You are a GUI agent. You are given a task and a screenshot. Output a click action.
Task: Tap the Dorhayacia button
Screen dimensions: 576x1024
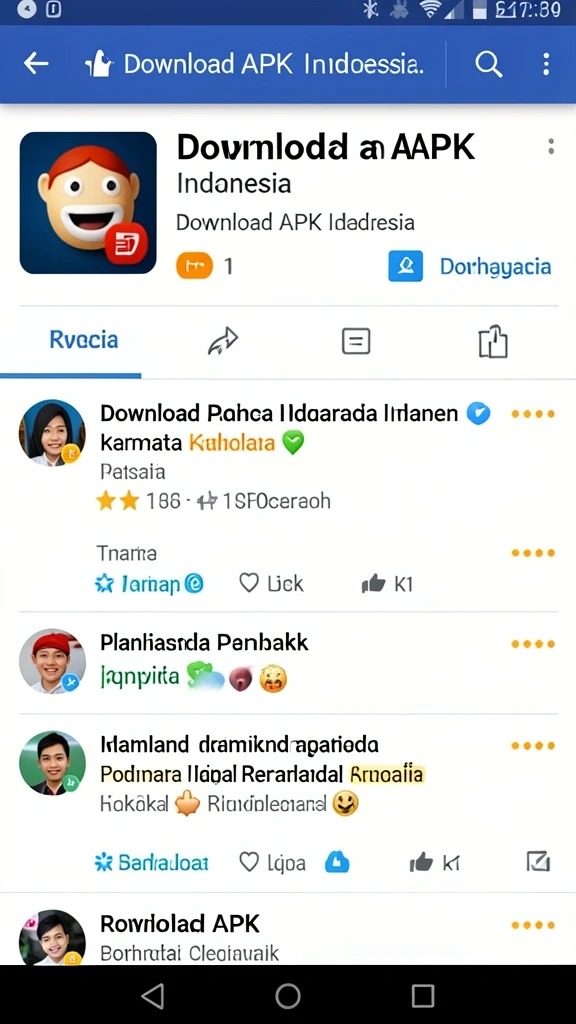(x=470, y=266)
